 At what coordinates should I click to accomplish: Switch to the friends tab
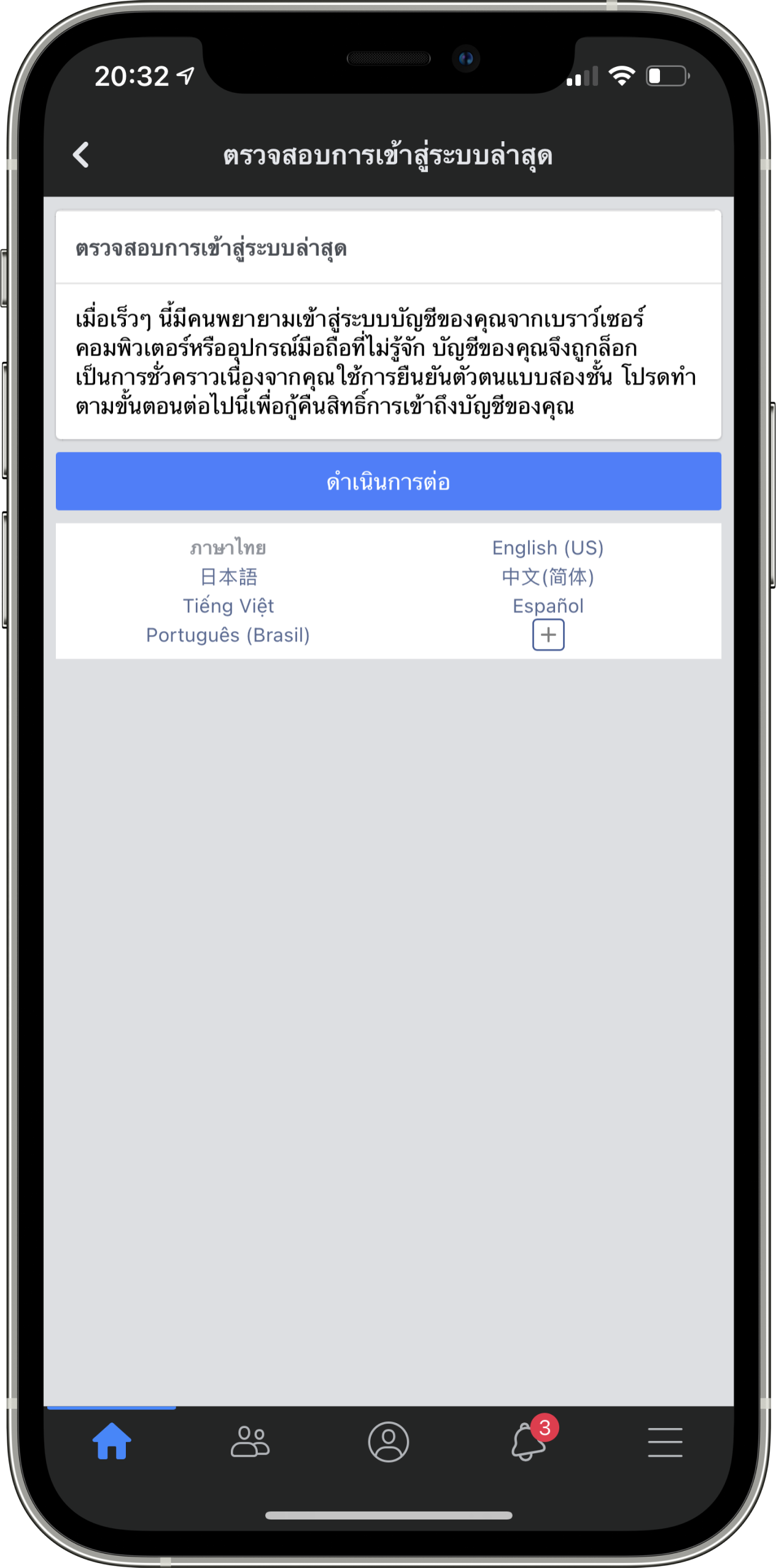pos(250,1441)
